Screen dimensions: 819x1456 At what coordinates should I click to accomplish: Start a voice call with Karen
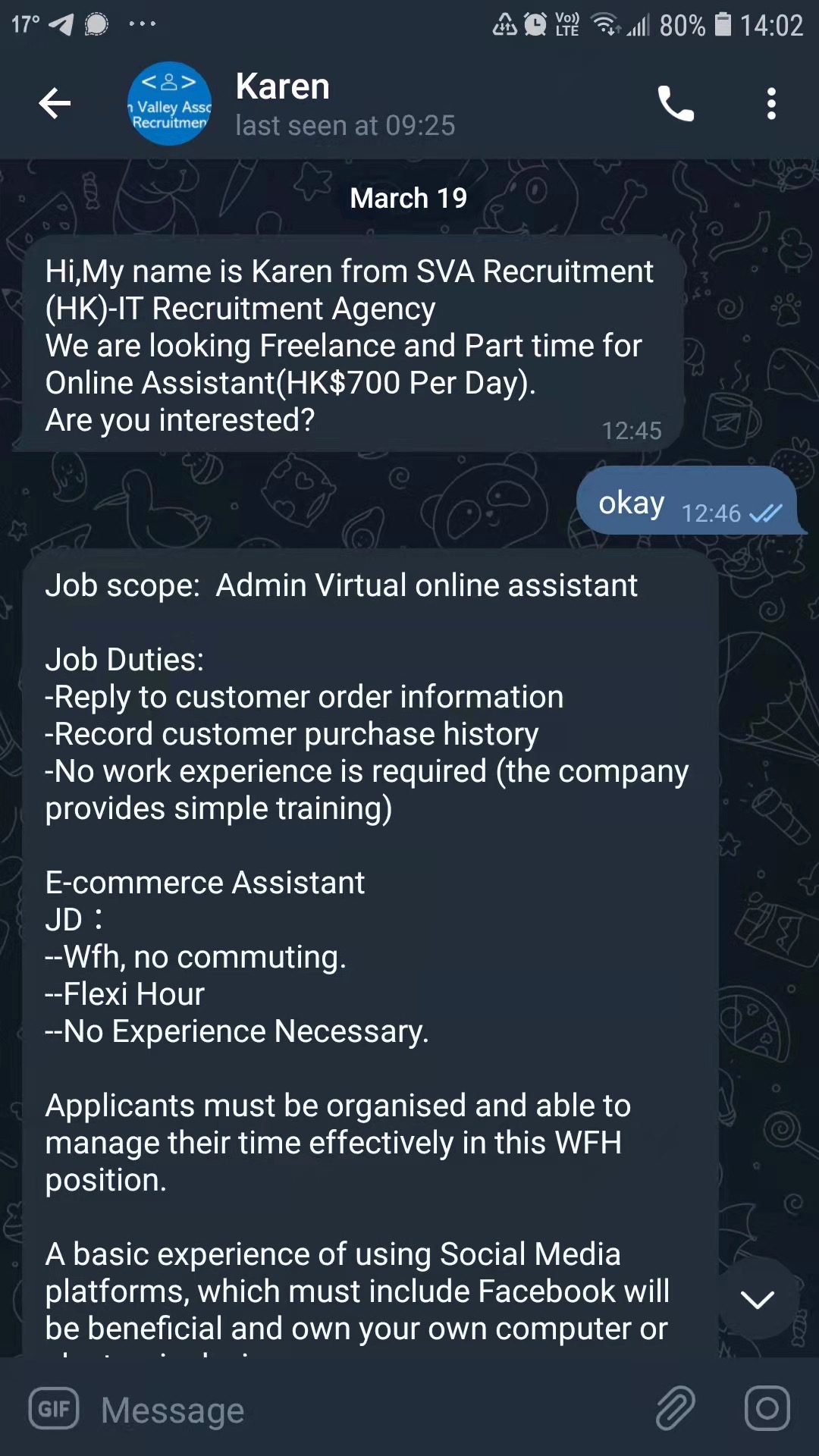click(675, 103)
